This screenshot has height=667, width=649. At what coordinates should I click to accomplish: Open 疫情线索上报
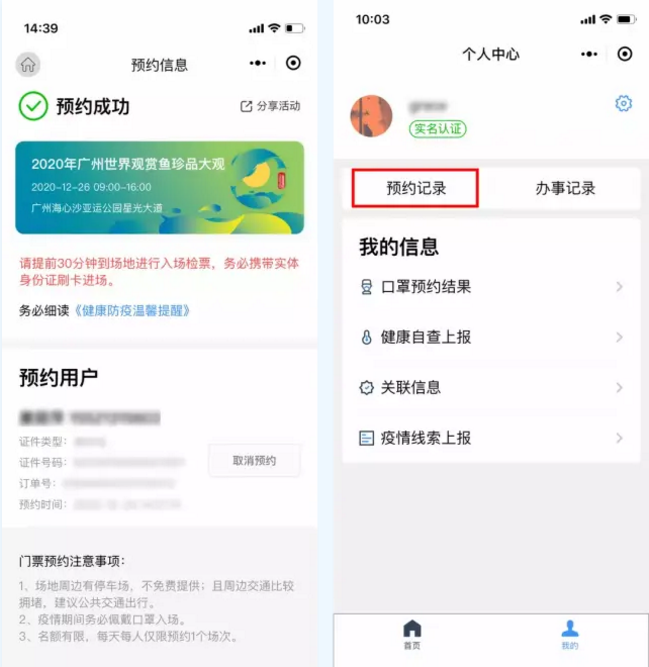coord(490,438)
